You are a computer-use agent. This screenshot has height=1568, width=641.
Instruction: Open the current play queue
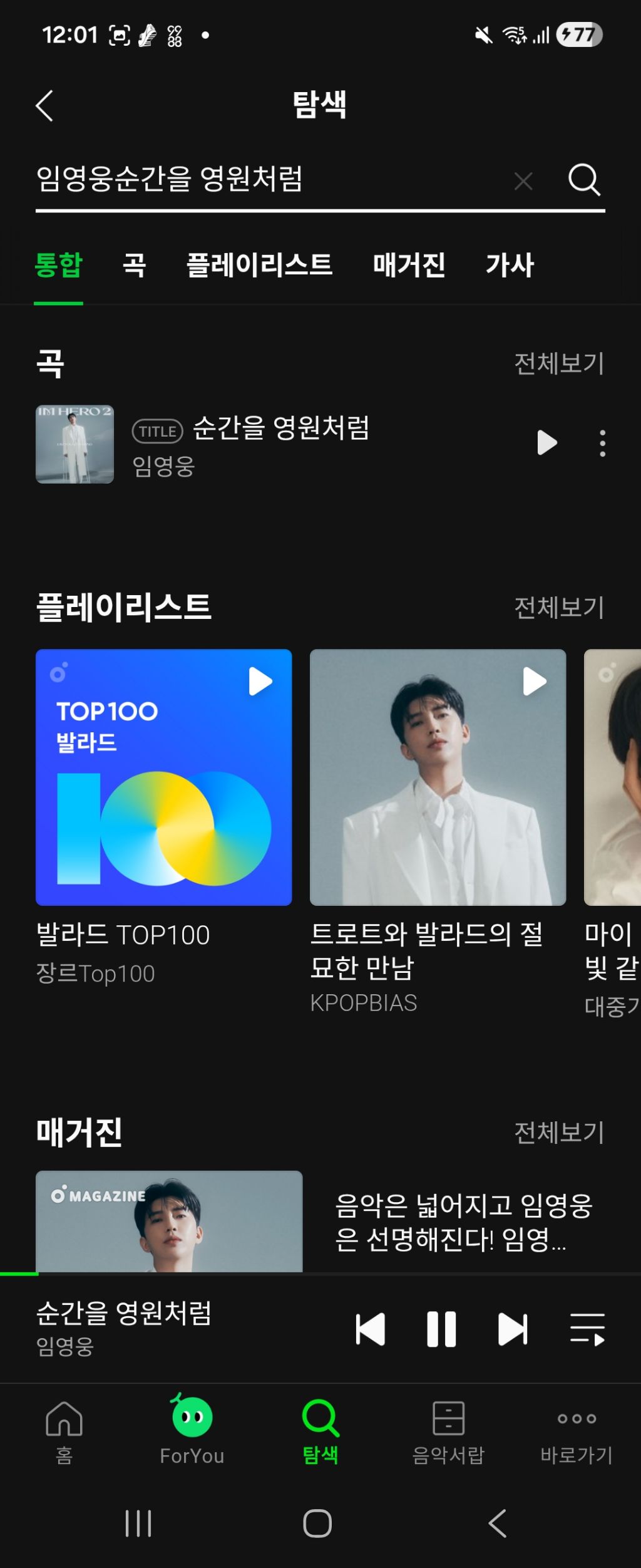click(587, 1329)
